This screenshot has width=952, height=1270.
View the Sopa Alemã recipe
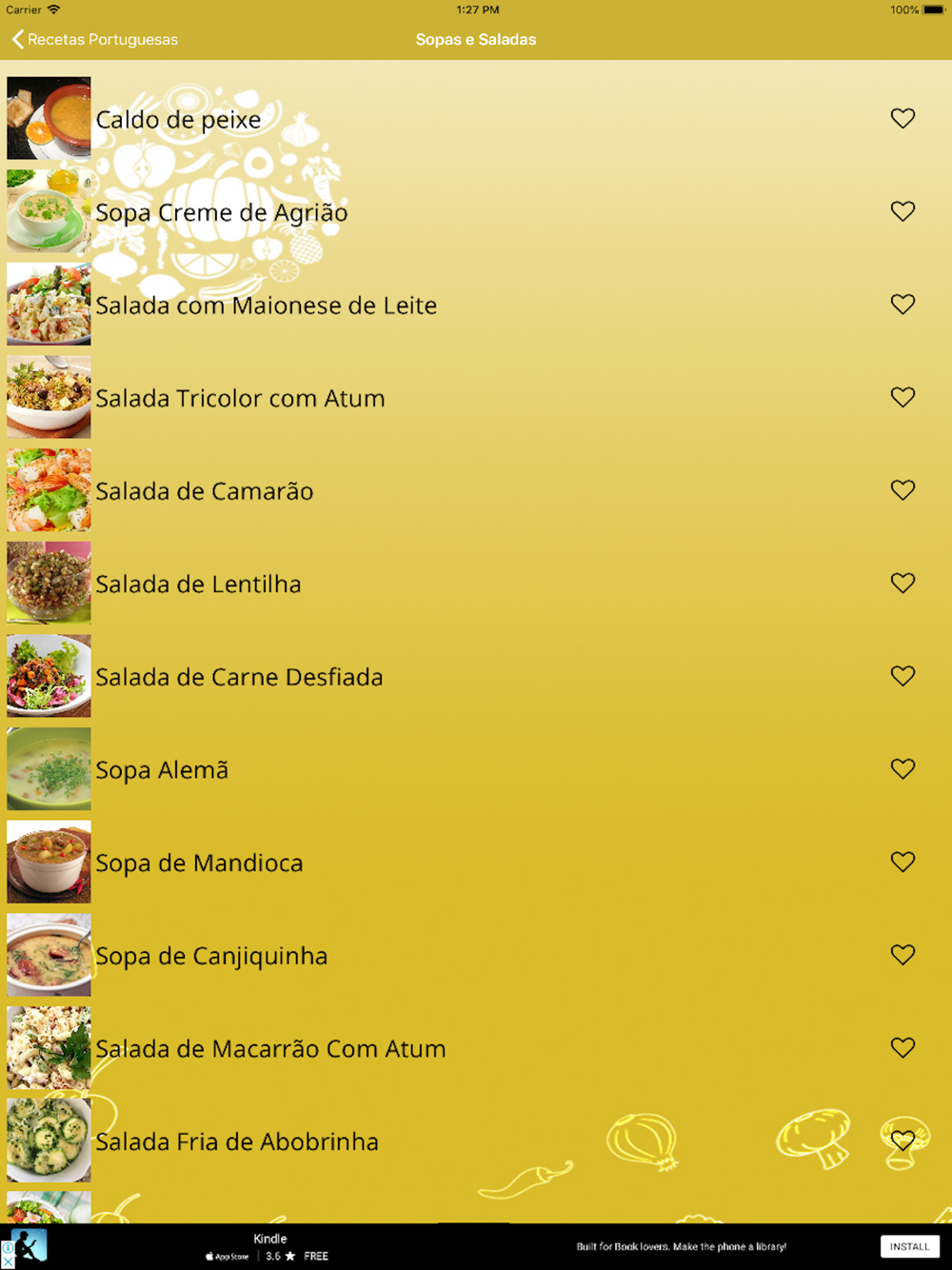pyautogui.click(x=162, y=769)
